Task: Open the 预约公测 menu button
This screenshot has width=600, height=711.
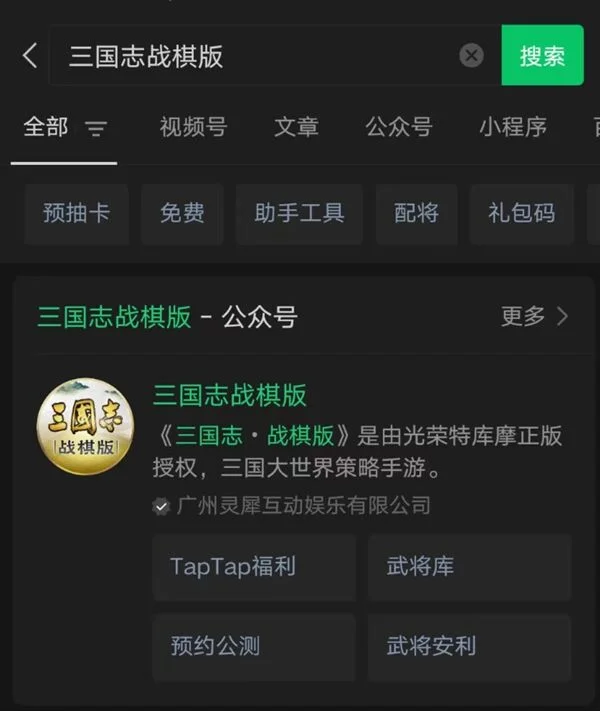Action: tap(254, 645)
